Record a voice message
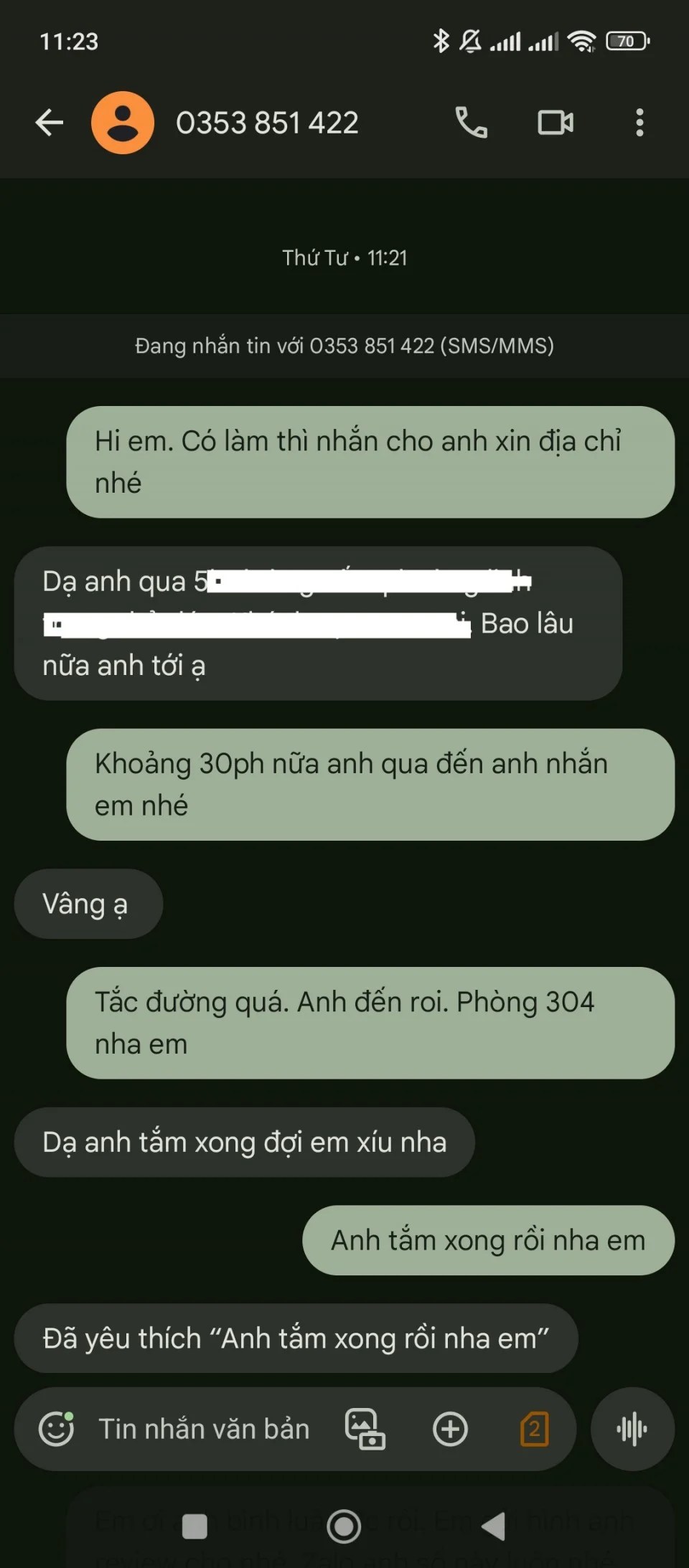Viewport: 689px width, 1568px height. tap(632, 1429)
